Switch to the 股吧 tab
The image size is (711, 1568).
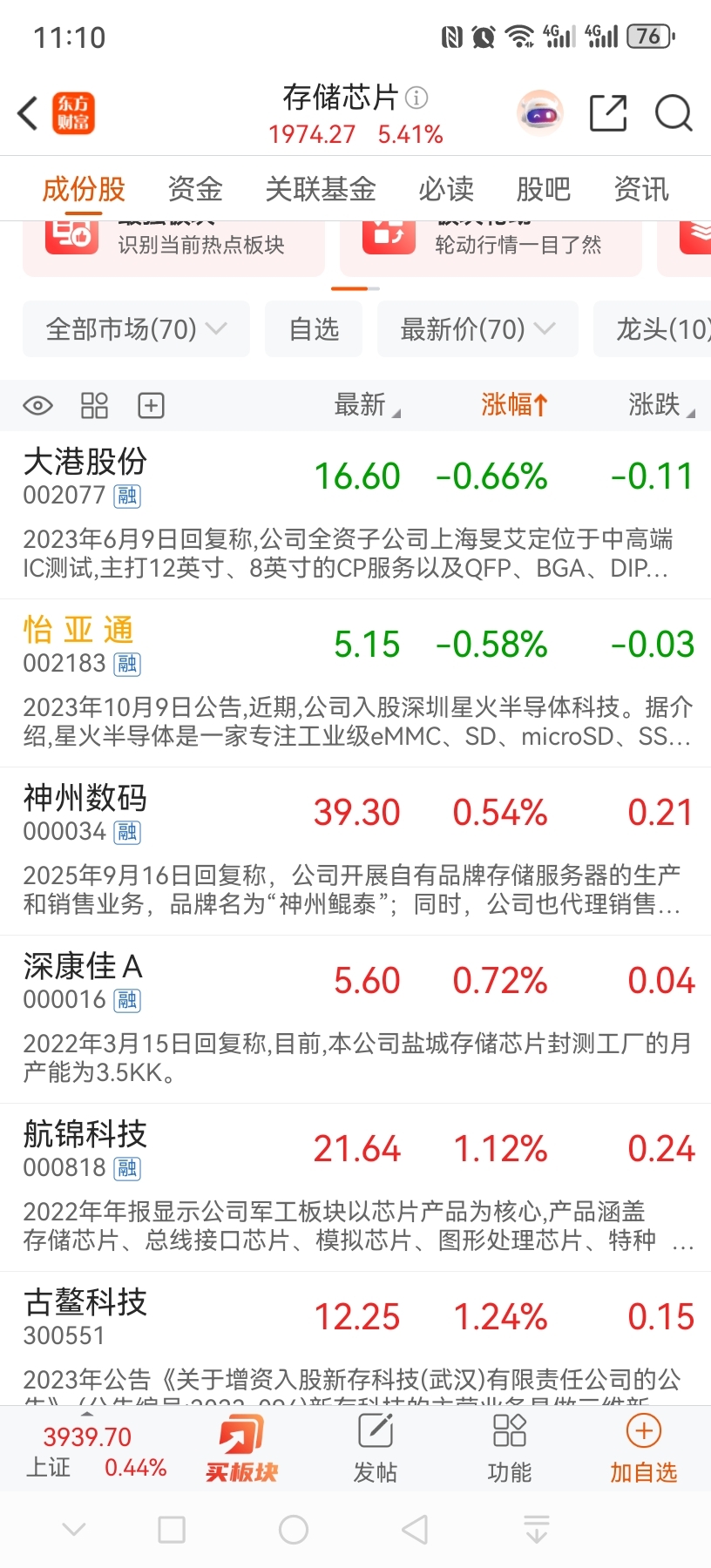pos(544,188)
